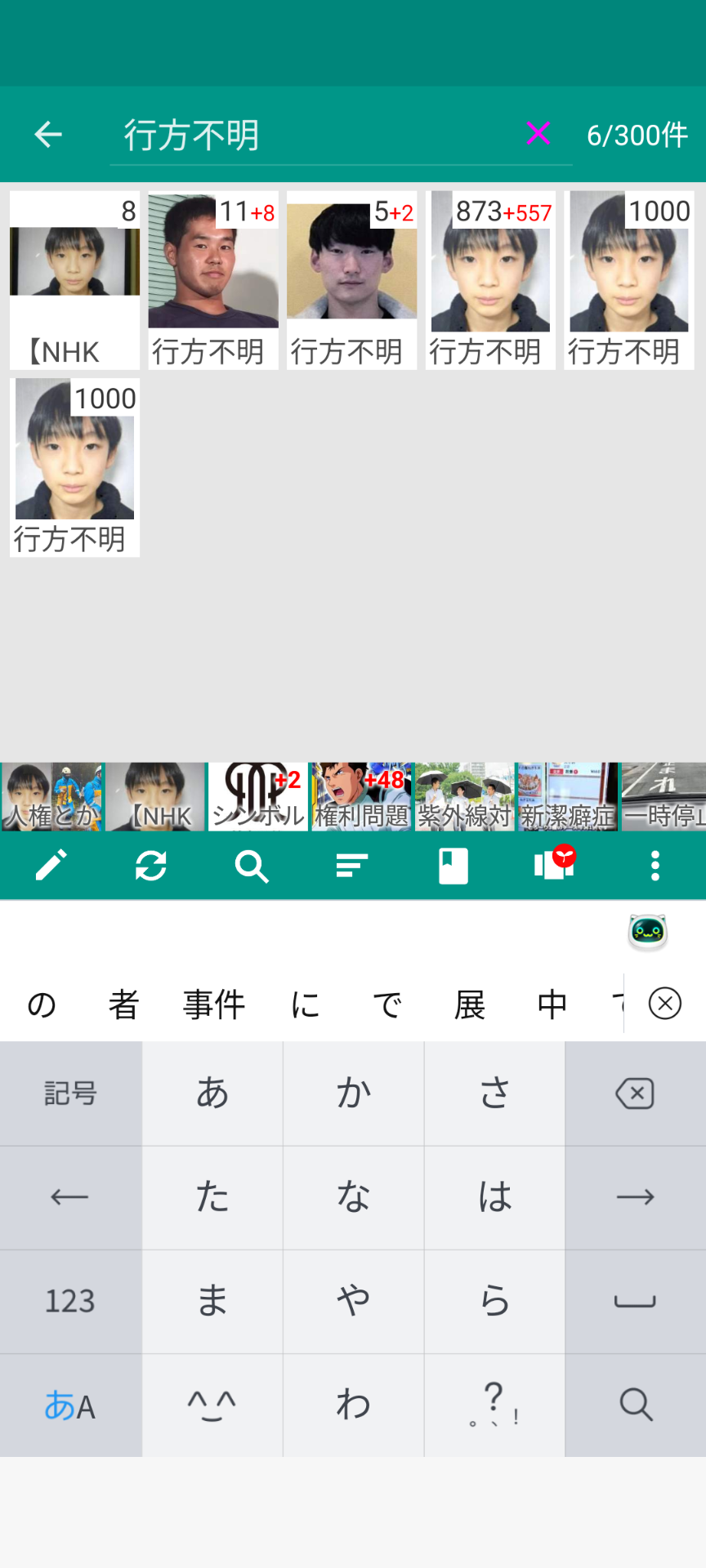Open the 新潔癖症 thread thumbnail
The image size is (706, 1568).
point(567,797)
